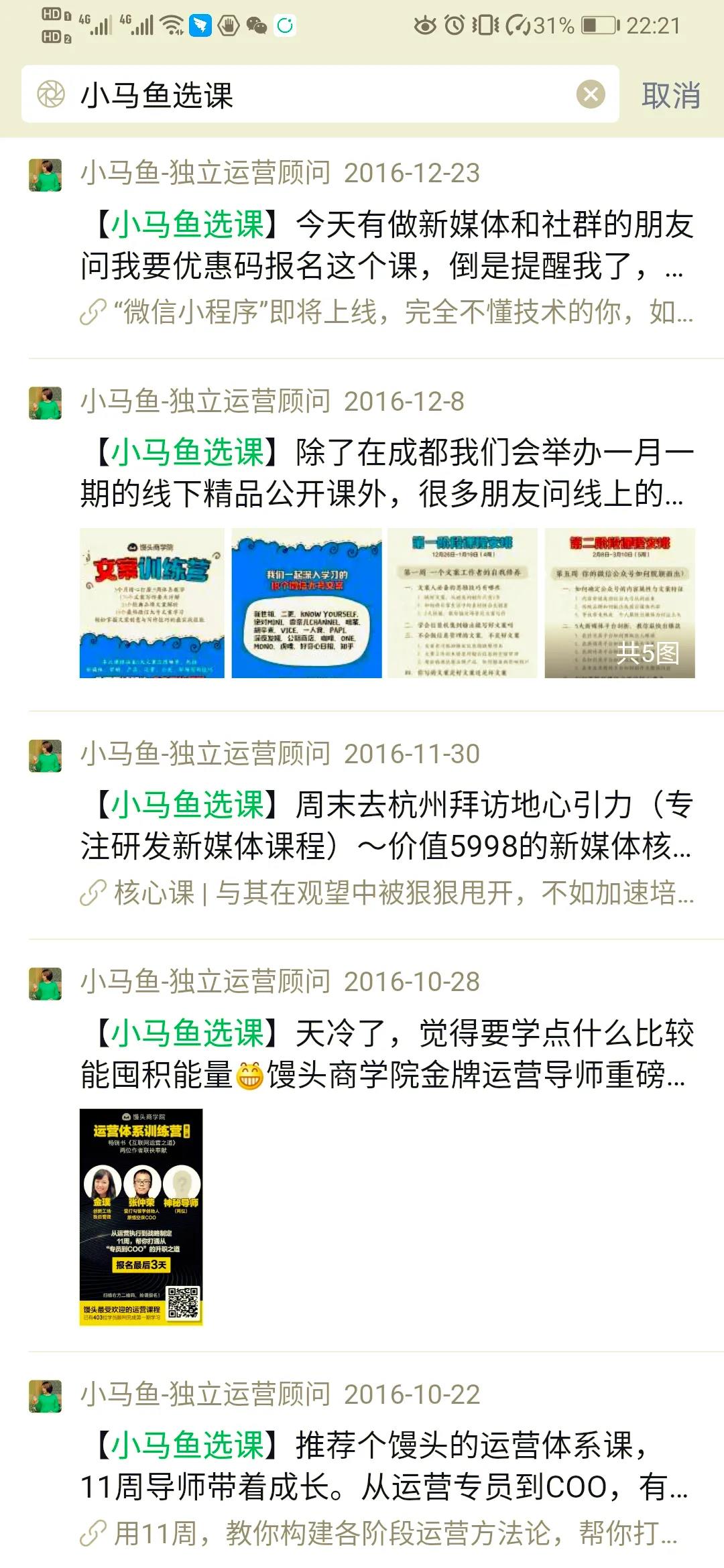Image resolution: width=724 pixels, height=1568 pixels.
Task: Open the 核心课 link
Action: pos(385,893)
